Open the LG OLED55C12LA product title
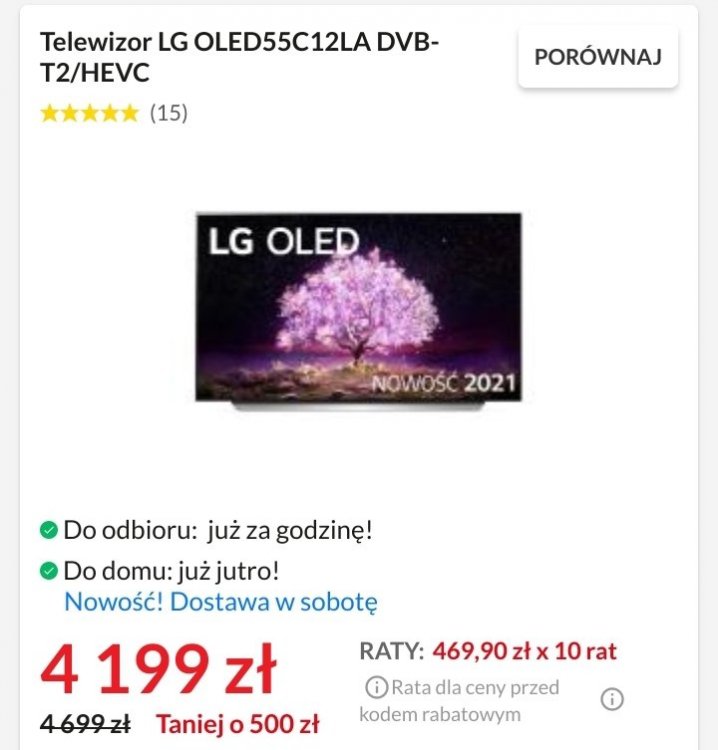This screenshot has width=718, height=750. click(240, 57)
